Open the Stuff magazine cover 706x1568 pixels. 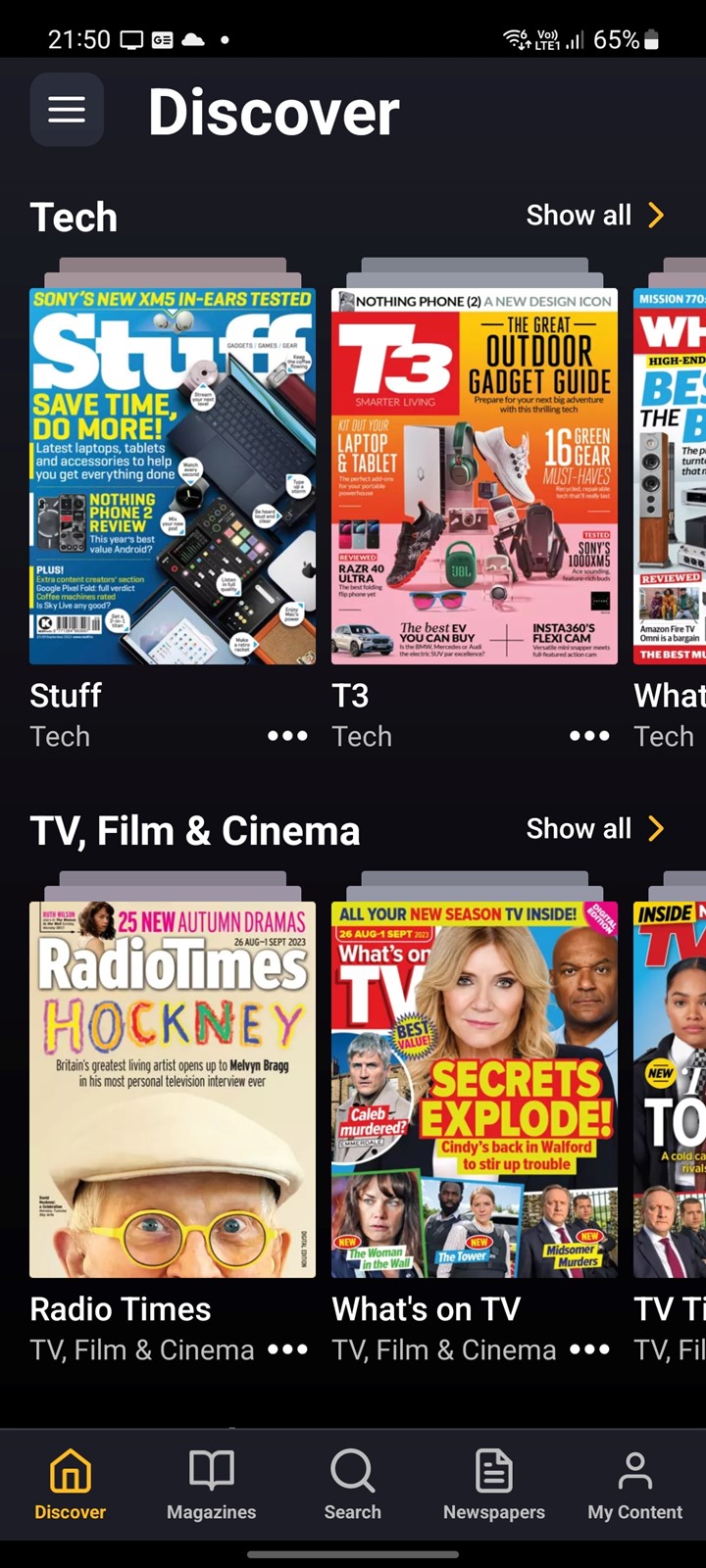tap(173, 476)
